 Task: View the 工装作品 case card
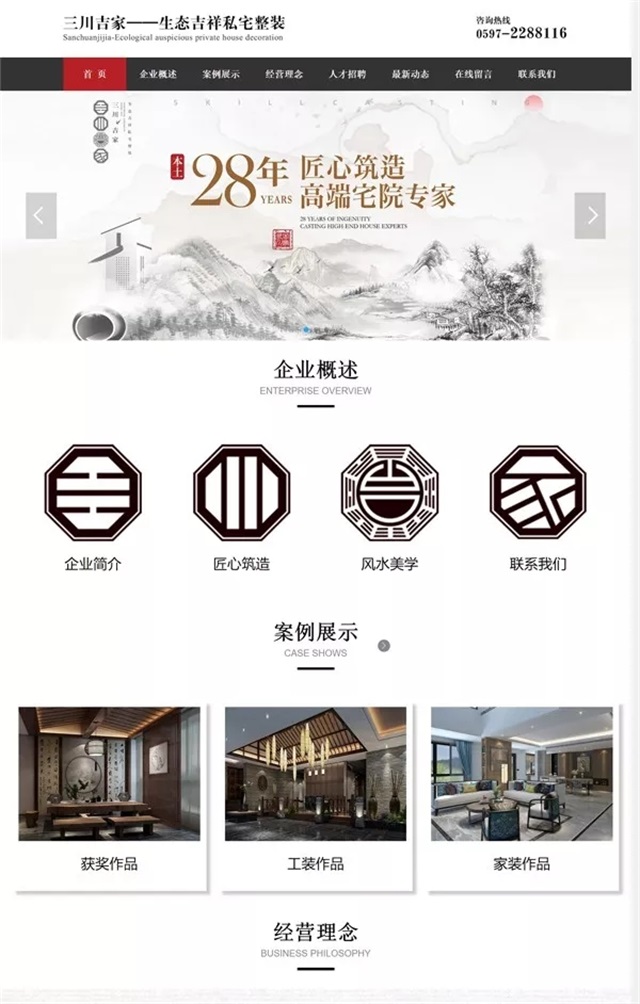coord(315,790)
